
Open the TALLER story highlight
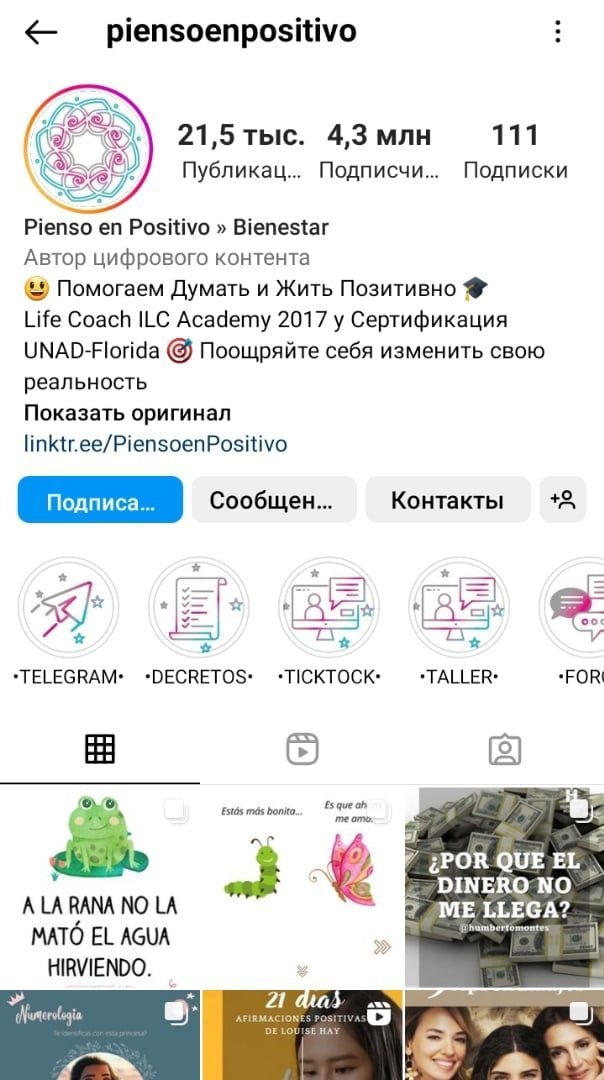coord(459,607)
